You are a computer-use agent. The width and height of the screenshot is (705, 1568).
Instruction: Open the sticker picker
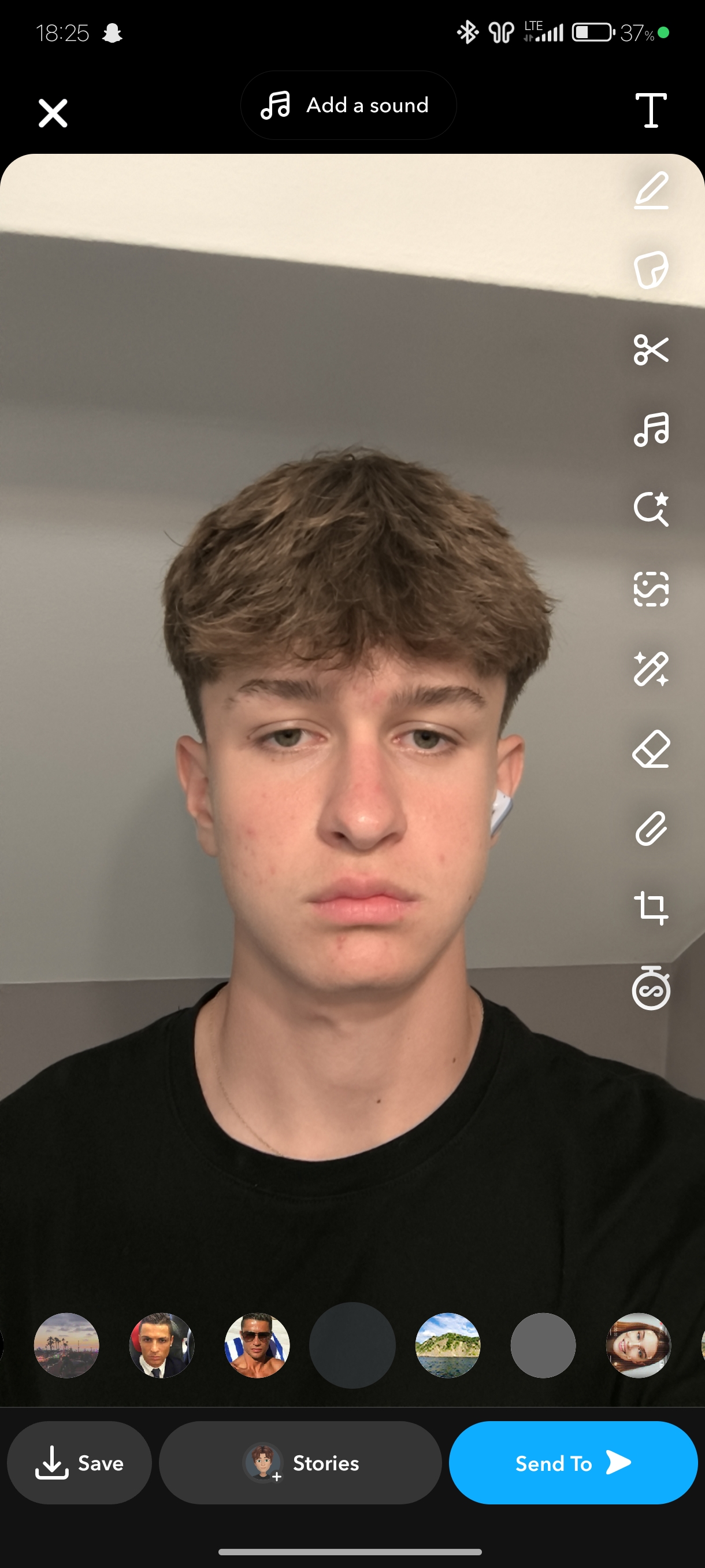click(651, 269)
